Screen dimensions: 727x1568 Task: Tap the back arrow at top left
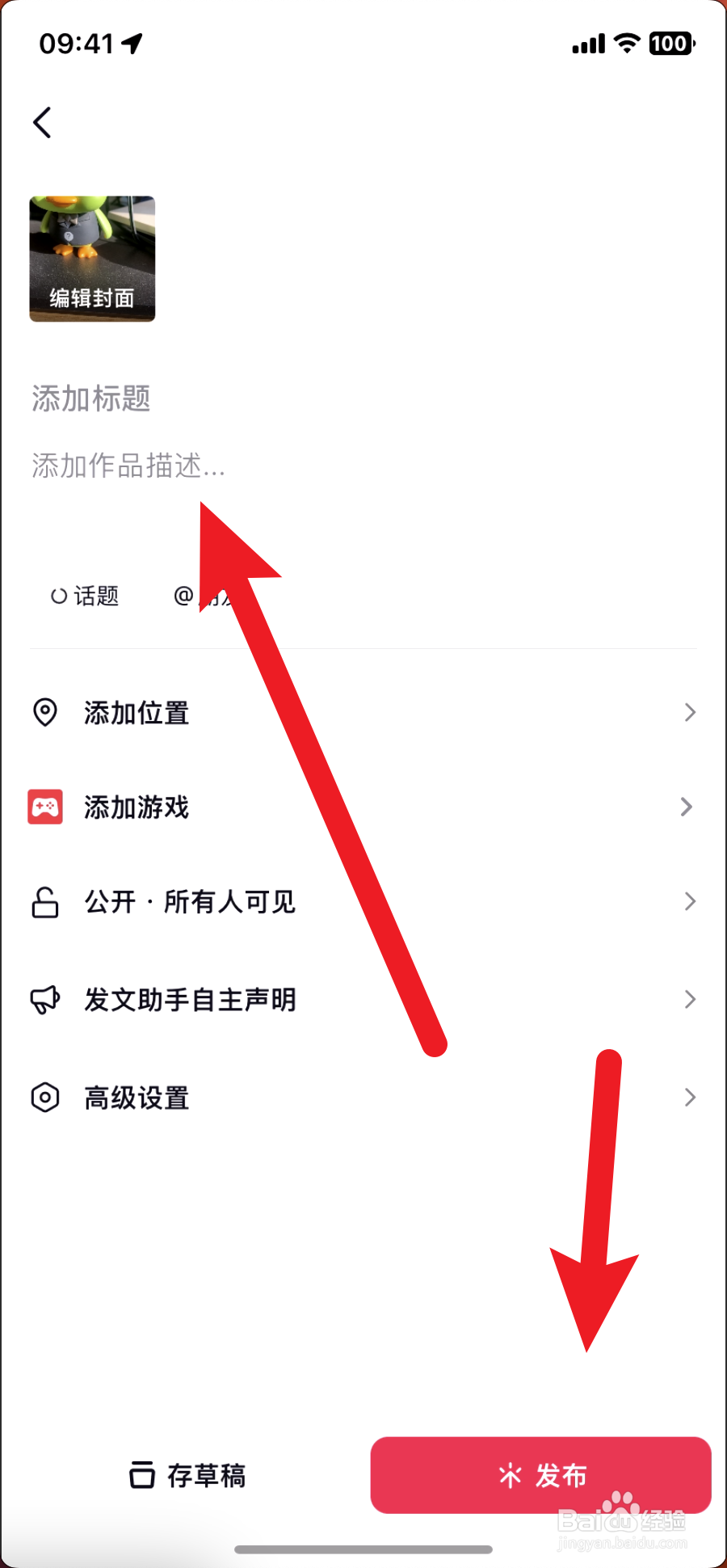43,122
